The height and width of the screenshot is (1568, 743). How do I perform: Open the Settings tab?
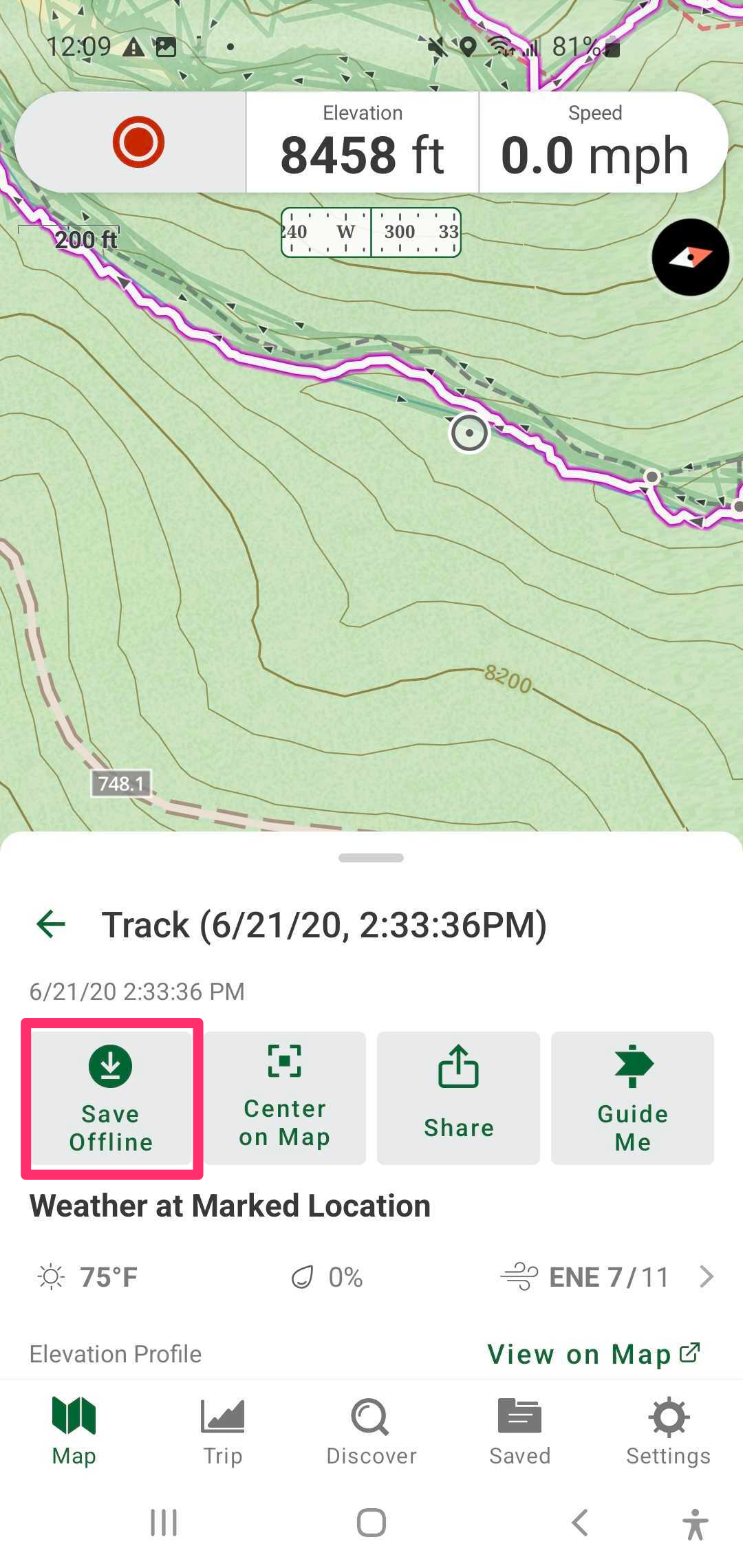pyautogui.click(x=668, y=1432)
